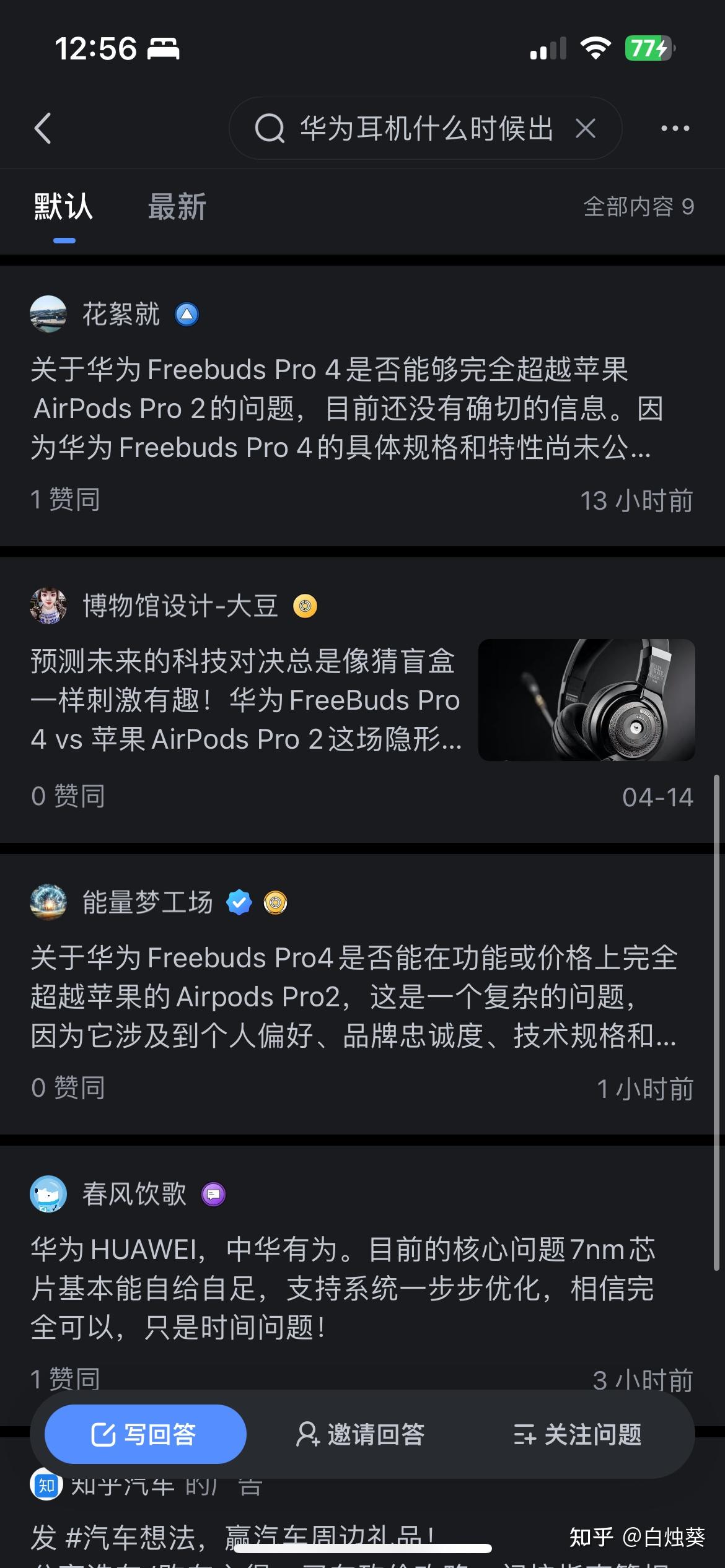Screen dimensions: 725x1568
Task: Clear the search query text
Action: pyautogui.click(x=585, y=129)
